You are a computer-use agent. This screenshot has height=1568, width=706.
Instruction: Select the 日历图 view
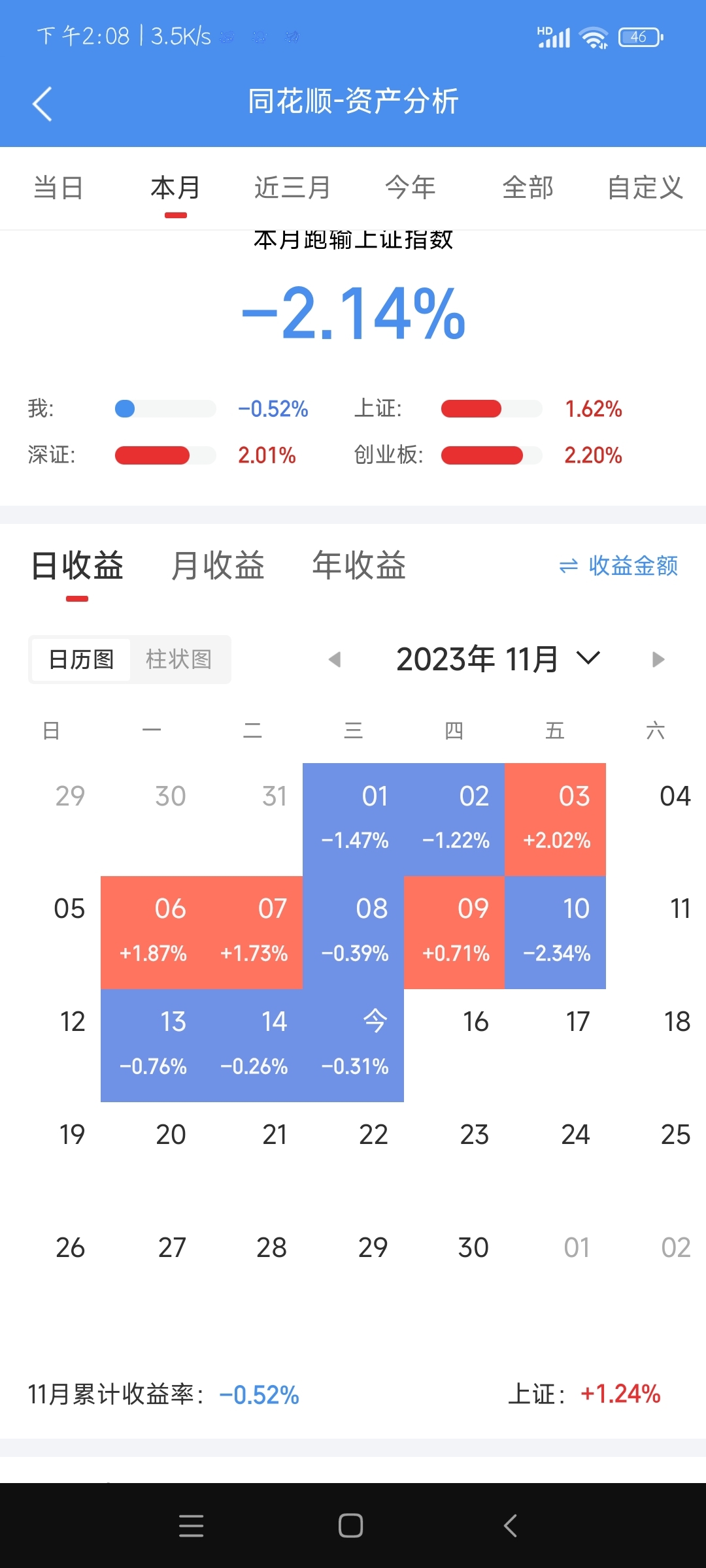pos(81,659)
